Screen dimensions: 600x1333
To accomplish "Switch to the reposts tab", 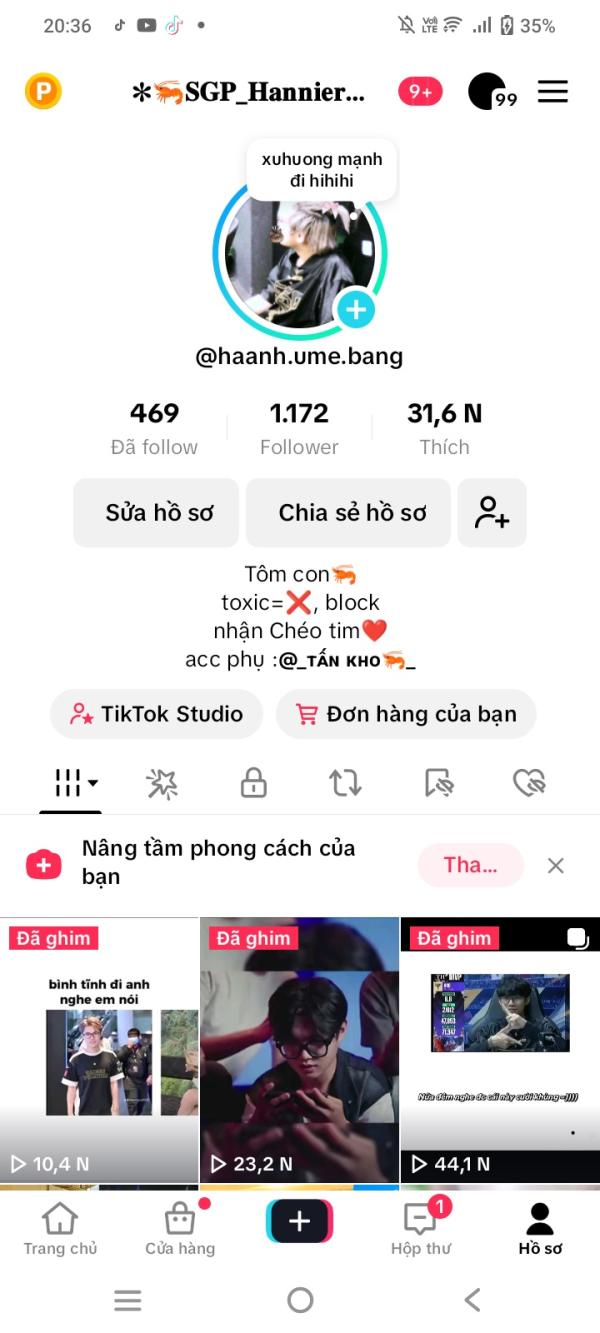I will click(x=345, y=783).
